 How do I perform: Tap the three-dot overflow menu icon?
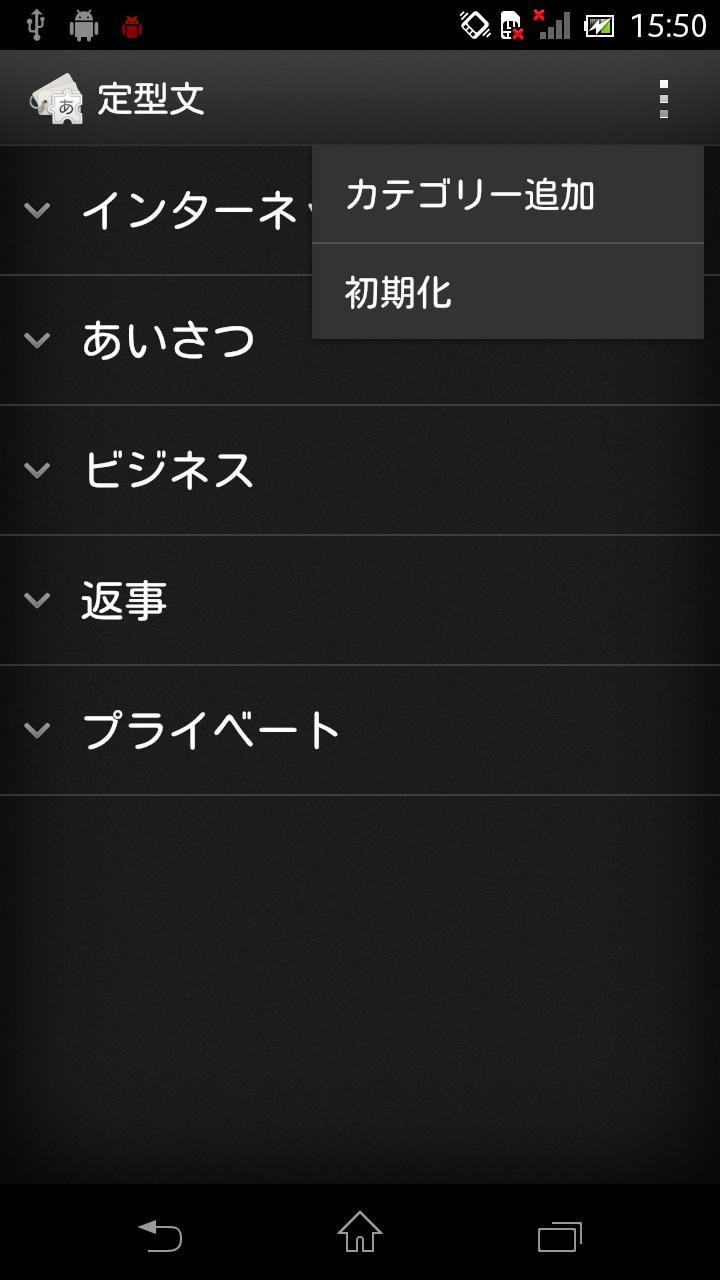coord(663,99)
